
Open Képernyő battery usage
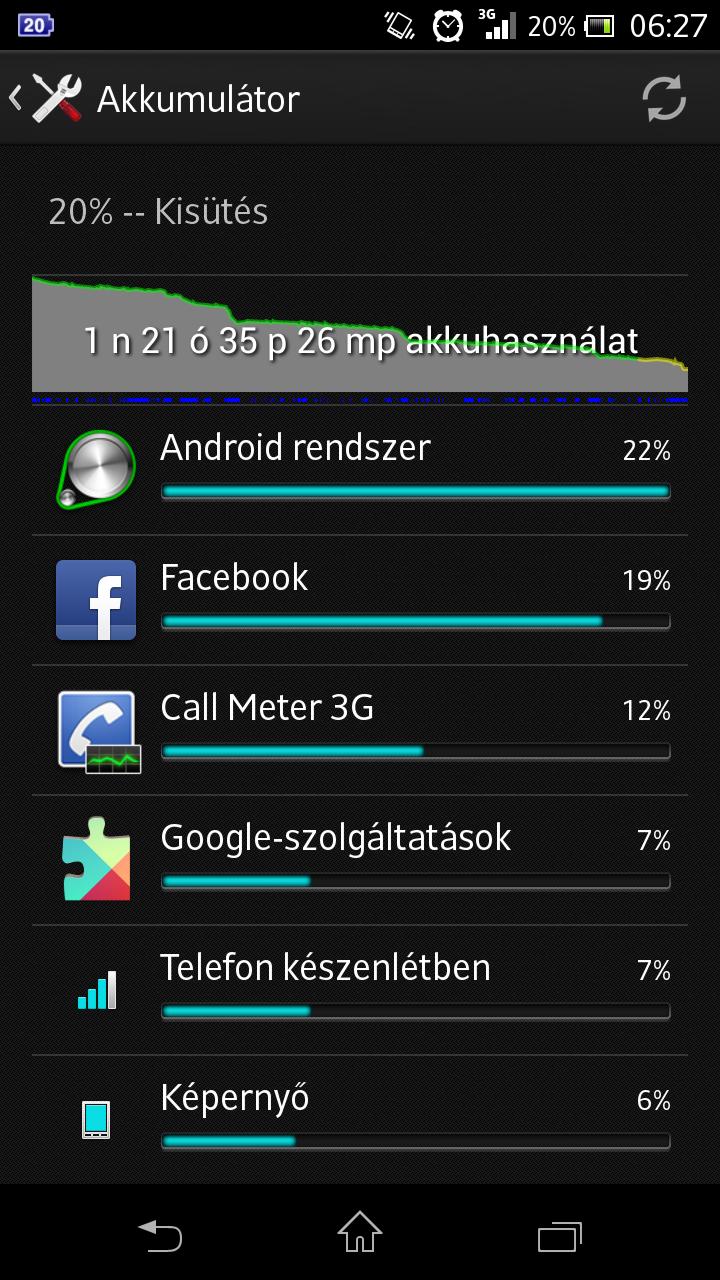360,1120
